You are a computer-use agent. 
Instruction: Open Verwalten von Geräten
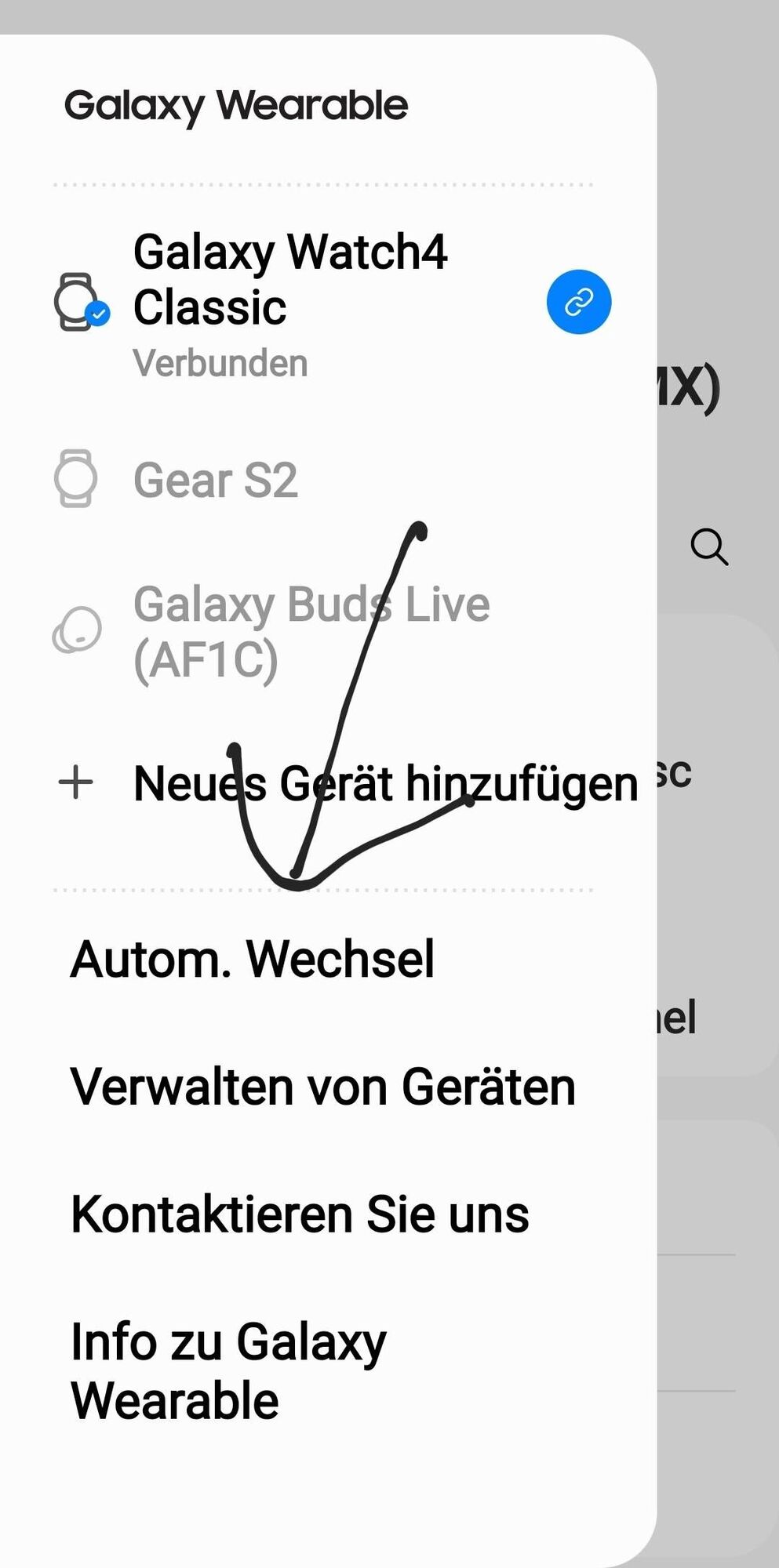(x=322, y=1087)
